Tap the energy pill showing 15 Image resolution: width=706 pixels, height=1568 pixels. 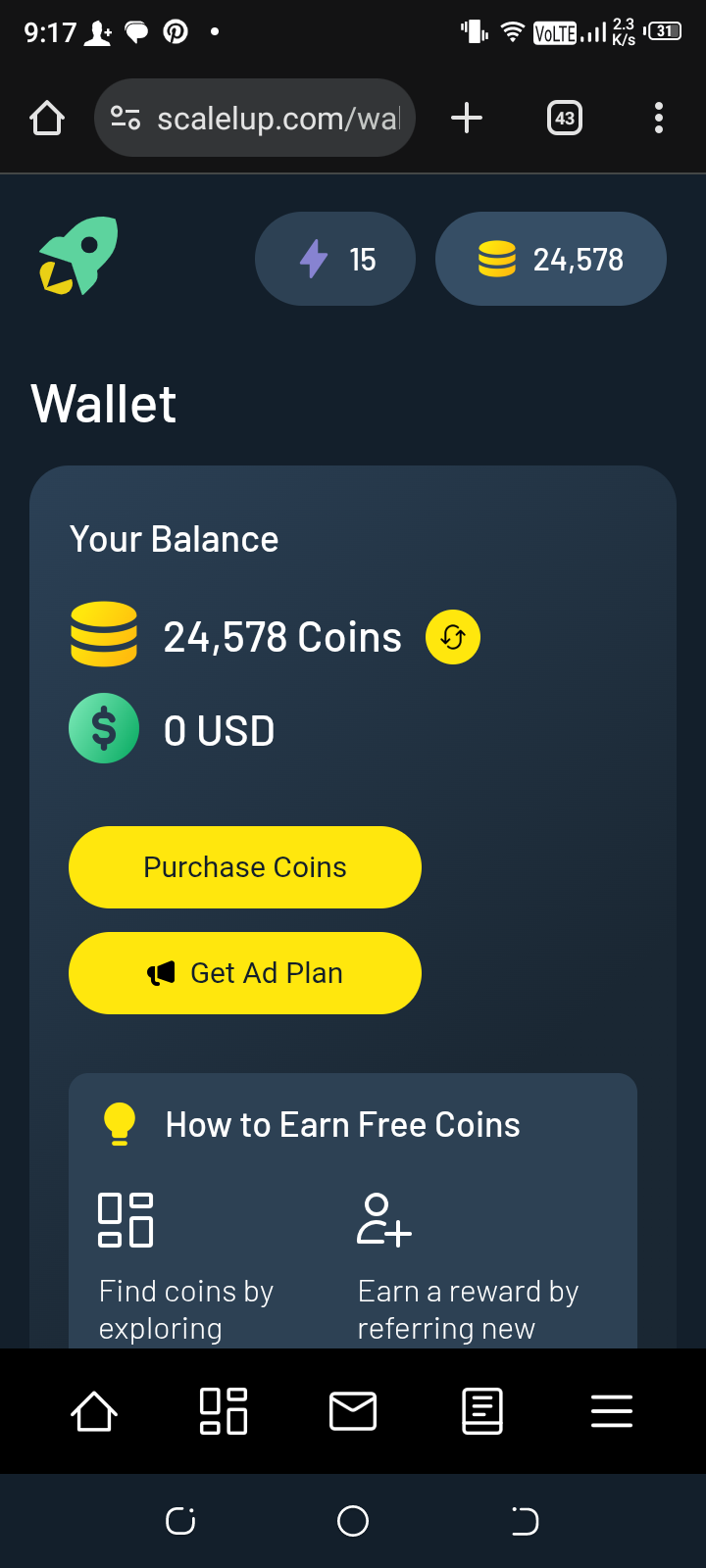click(x=335, y=260)
